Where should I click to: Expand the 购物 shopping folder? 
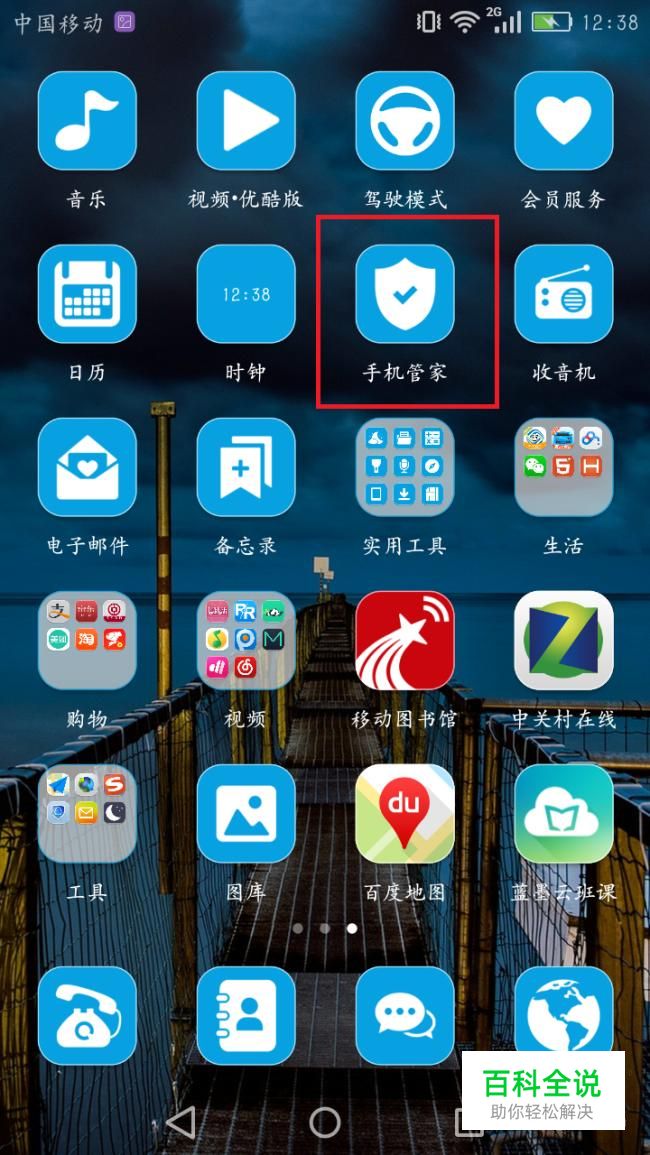point(87,640)
